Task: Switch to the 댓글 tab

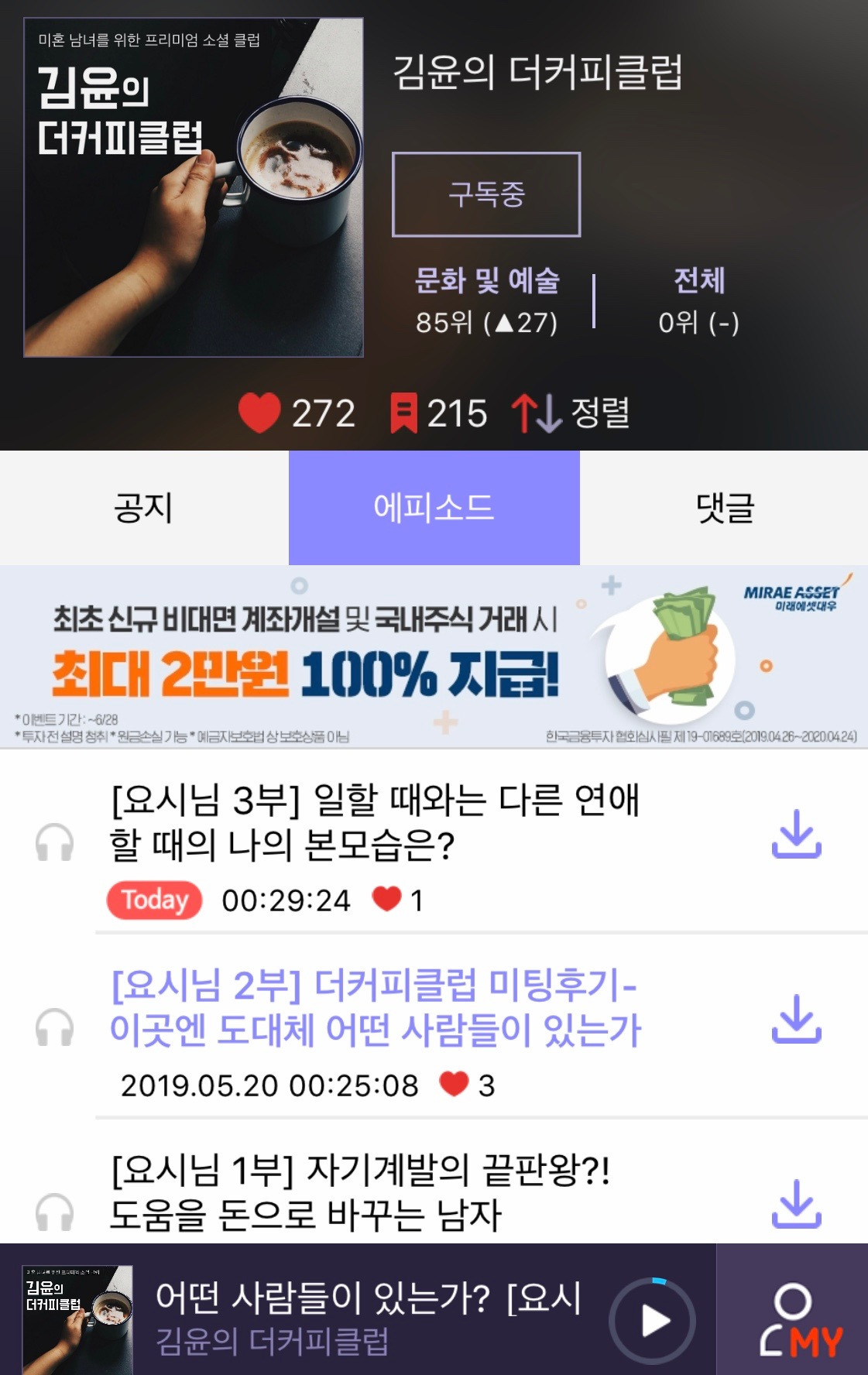Action: [x=723, y=507]
